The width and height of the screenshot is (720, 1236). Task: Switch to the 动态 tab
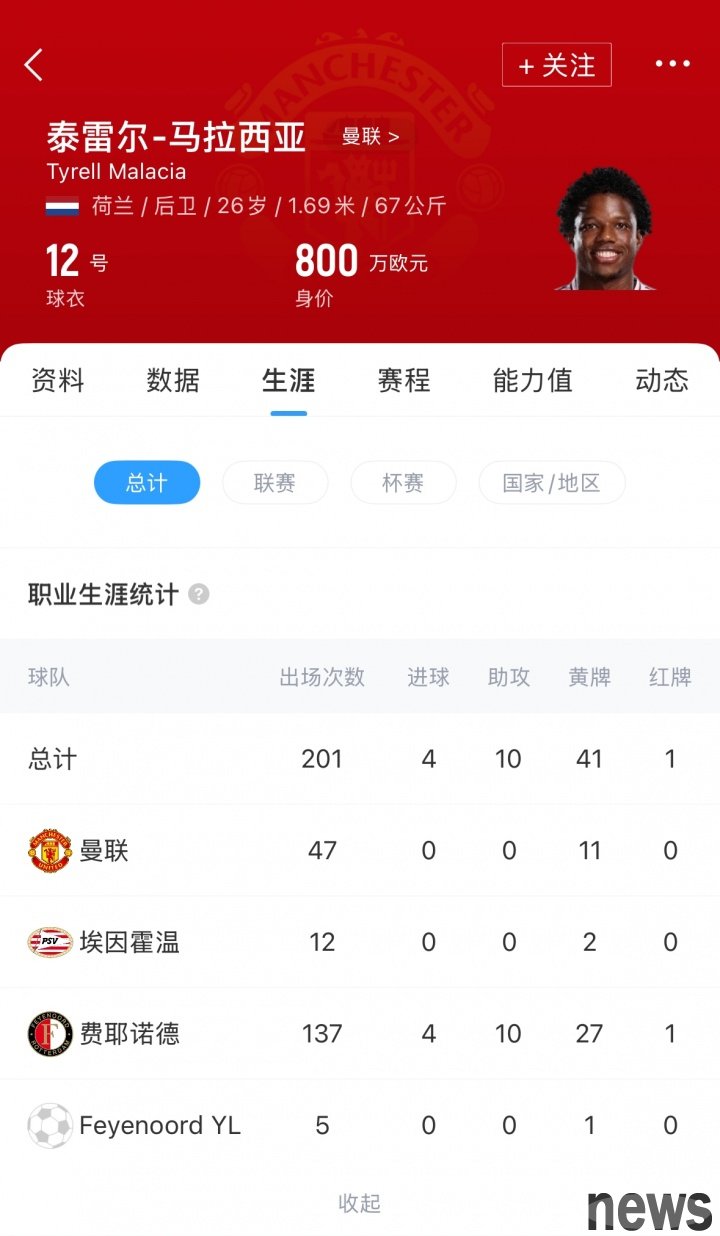coord(661,381)
